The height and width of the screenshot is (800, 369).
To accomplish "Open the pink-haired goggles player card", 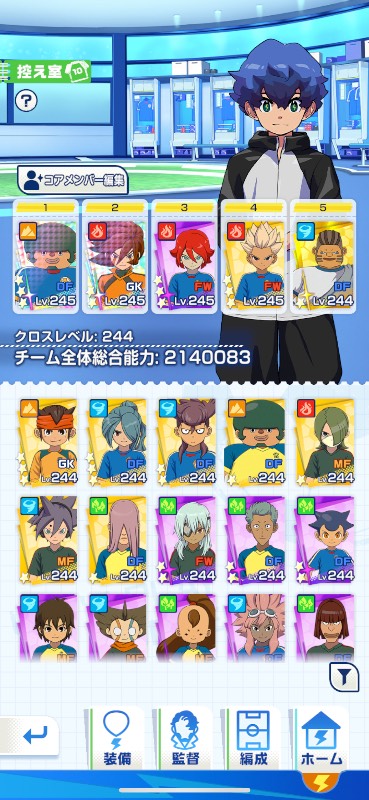I will pos(256,628).
